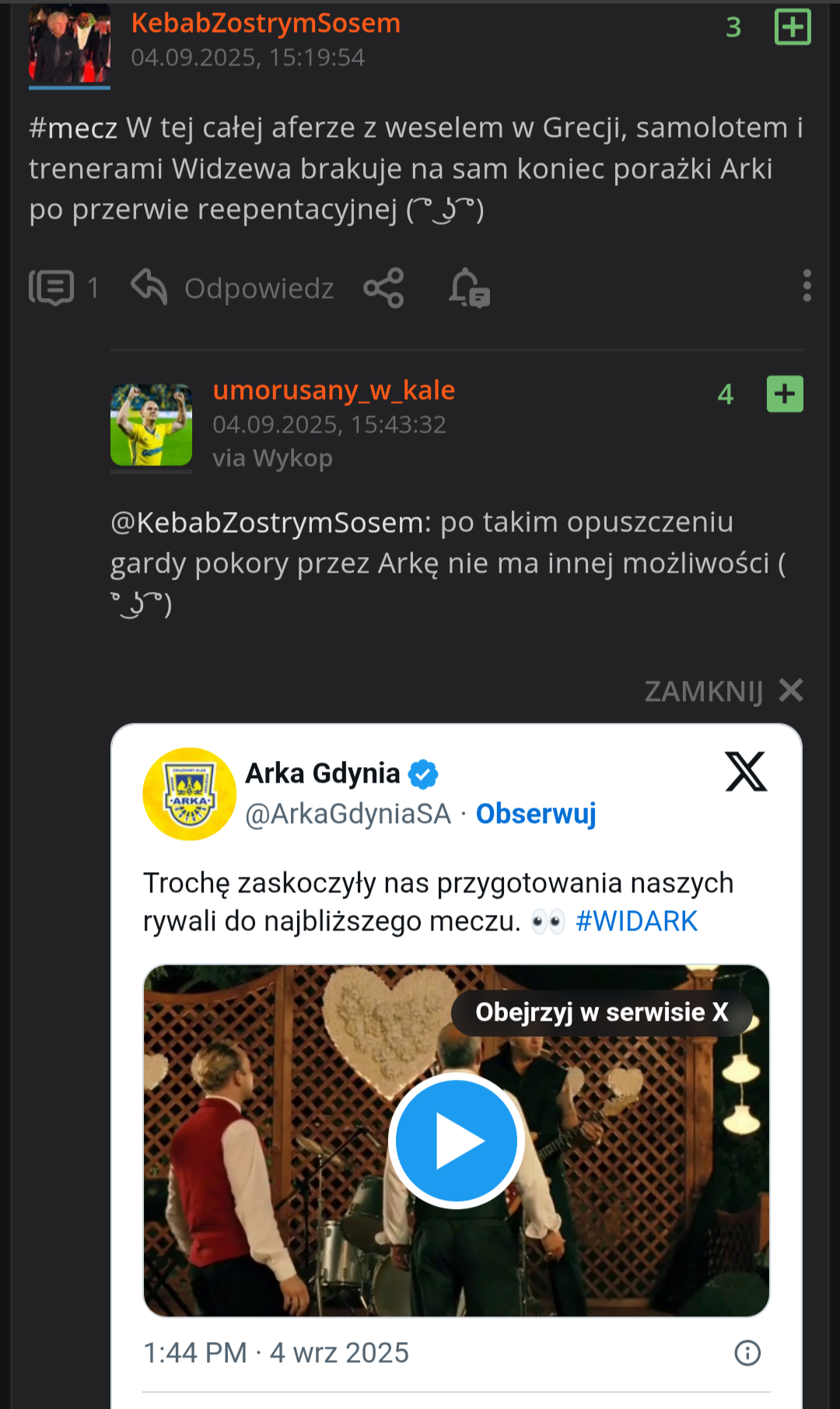Viewport: 840px width, 1409px height.
Task: Open the X logo in the tweet
Action: pyautogui.click(x=746, y=771)
